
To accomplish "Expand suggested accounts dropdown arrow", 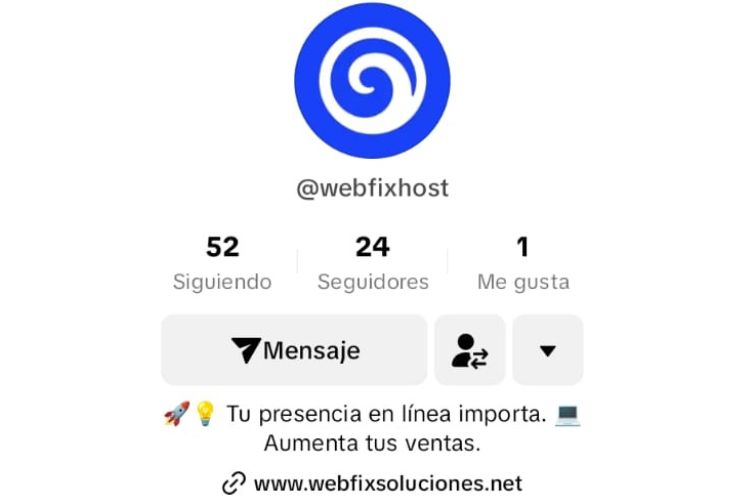I will 547,351.
